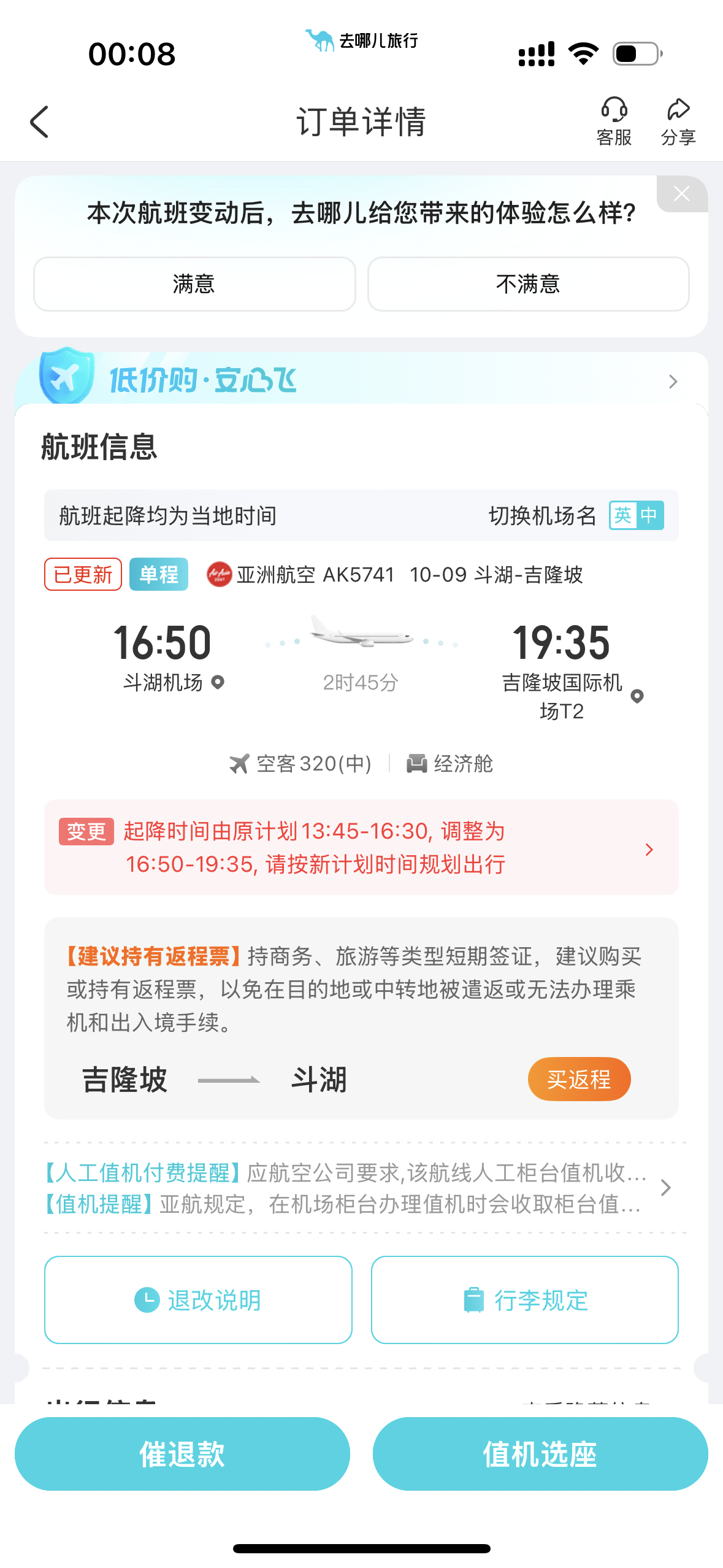Screen dimensions: 723x1568
Task: View 行李规定 baggage rules
Action: click(x=524, y=1300)
